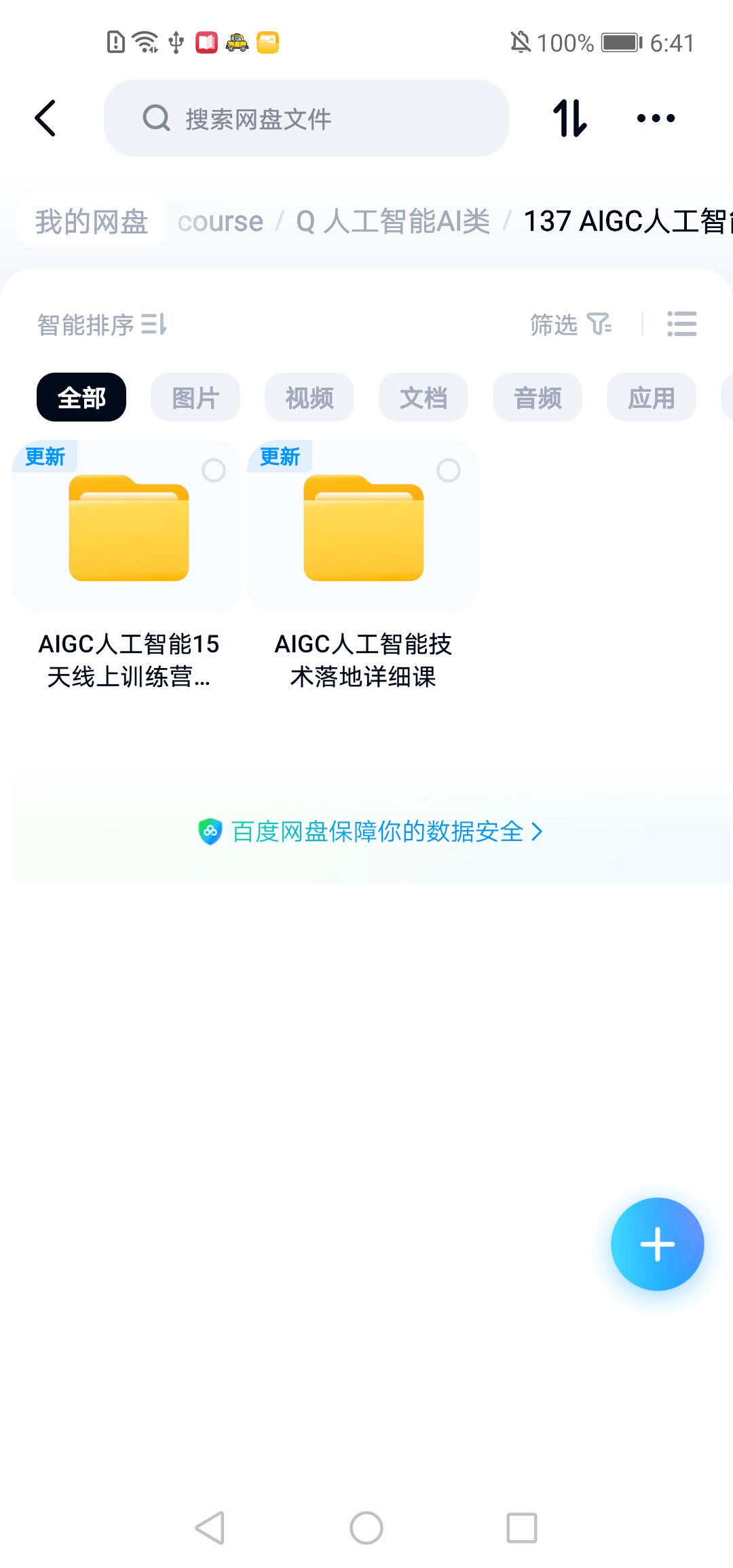This screenshot has width=733, height=1568.
Task: Open the 筛选 filter options
Action: tap(570, 324)
